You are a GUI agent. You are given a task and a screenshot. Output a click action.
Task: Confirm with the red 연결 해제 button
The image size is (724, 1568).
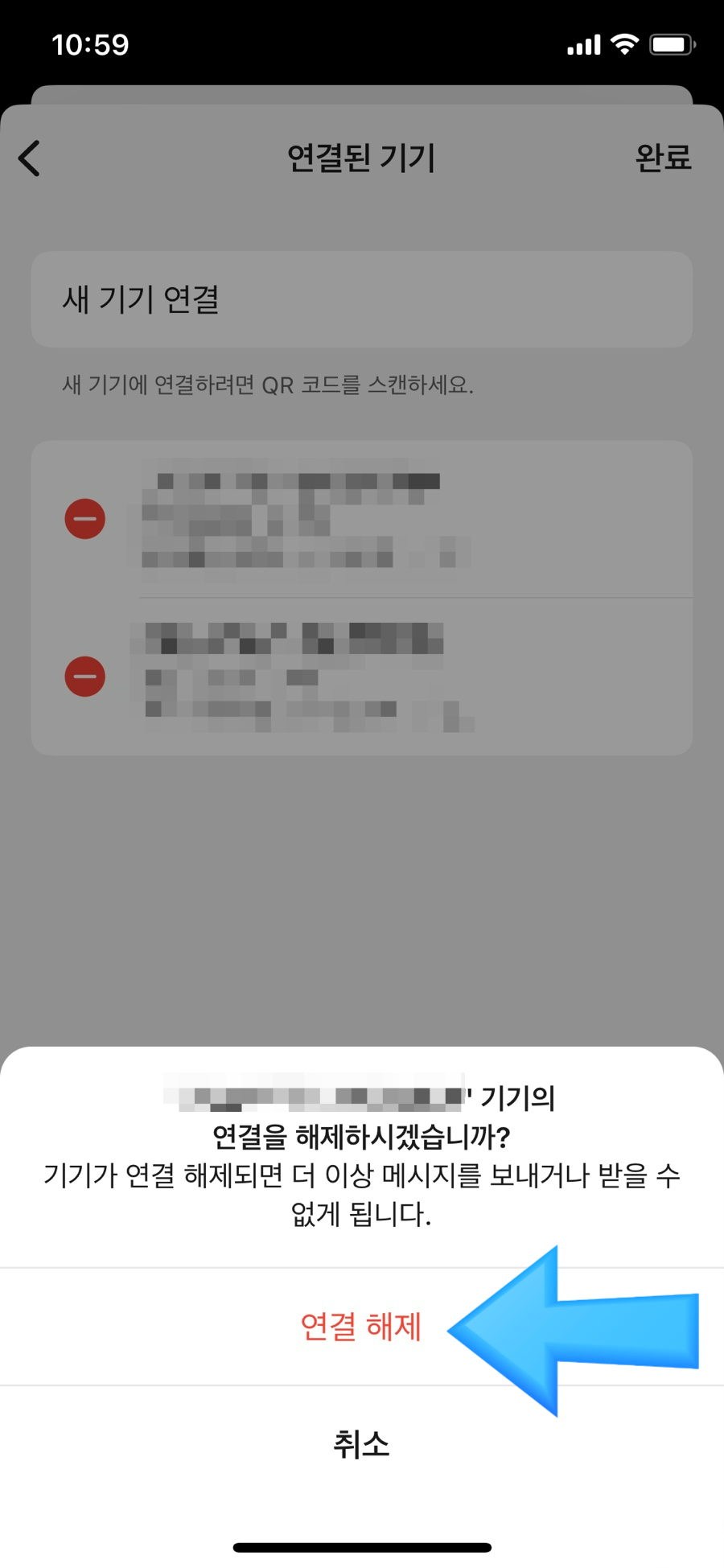pos(361,1327)
